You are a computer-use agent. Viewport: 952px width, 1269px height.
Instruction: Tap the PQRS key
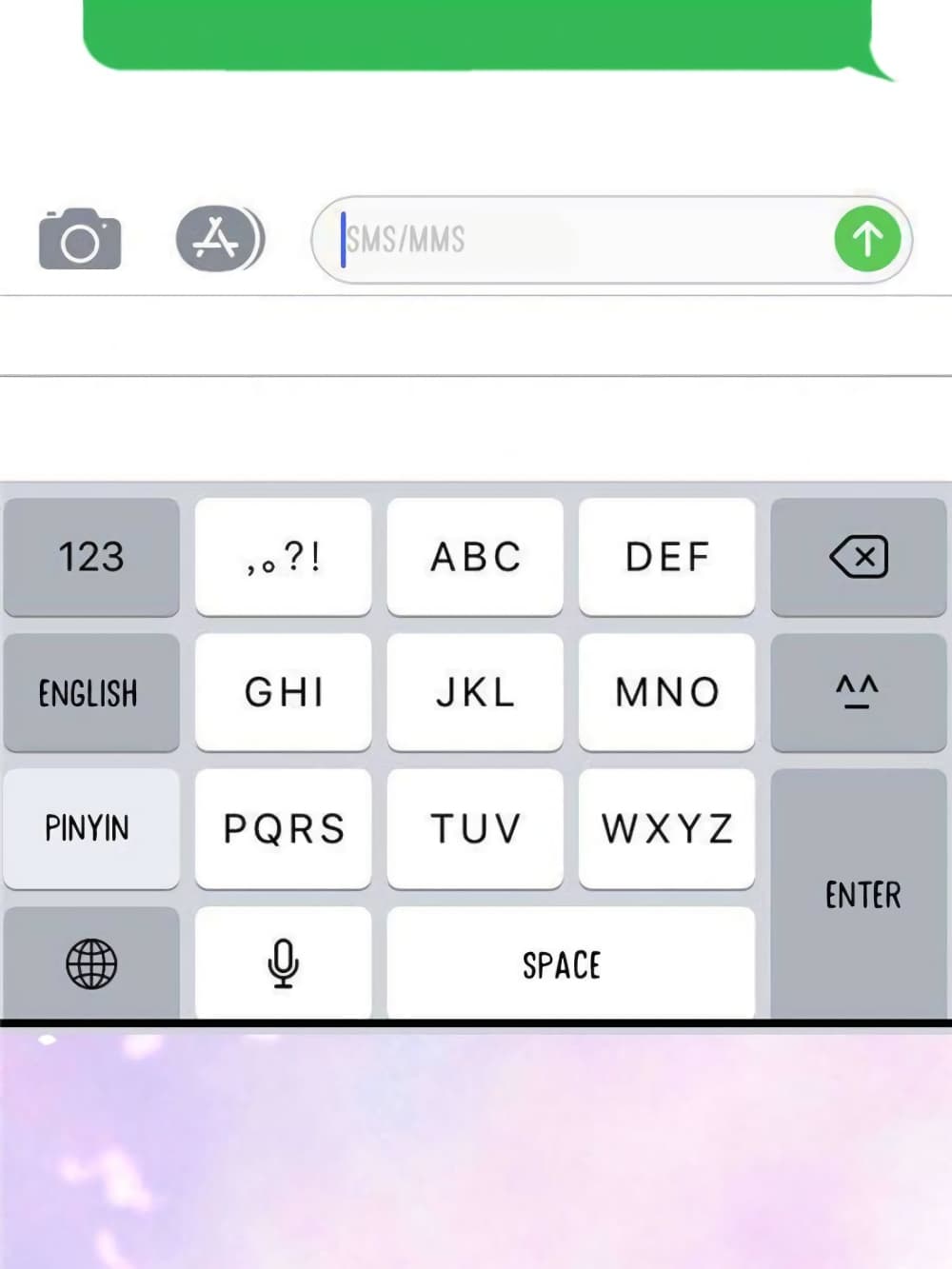point(283,828)
